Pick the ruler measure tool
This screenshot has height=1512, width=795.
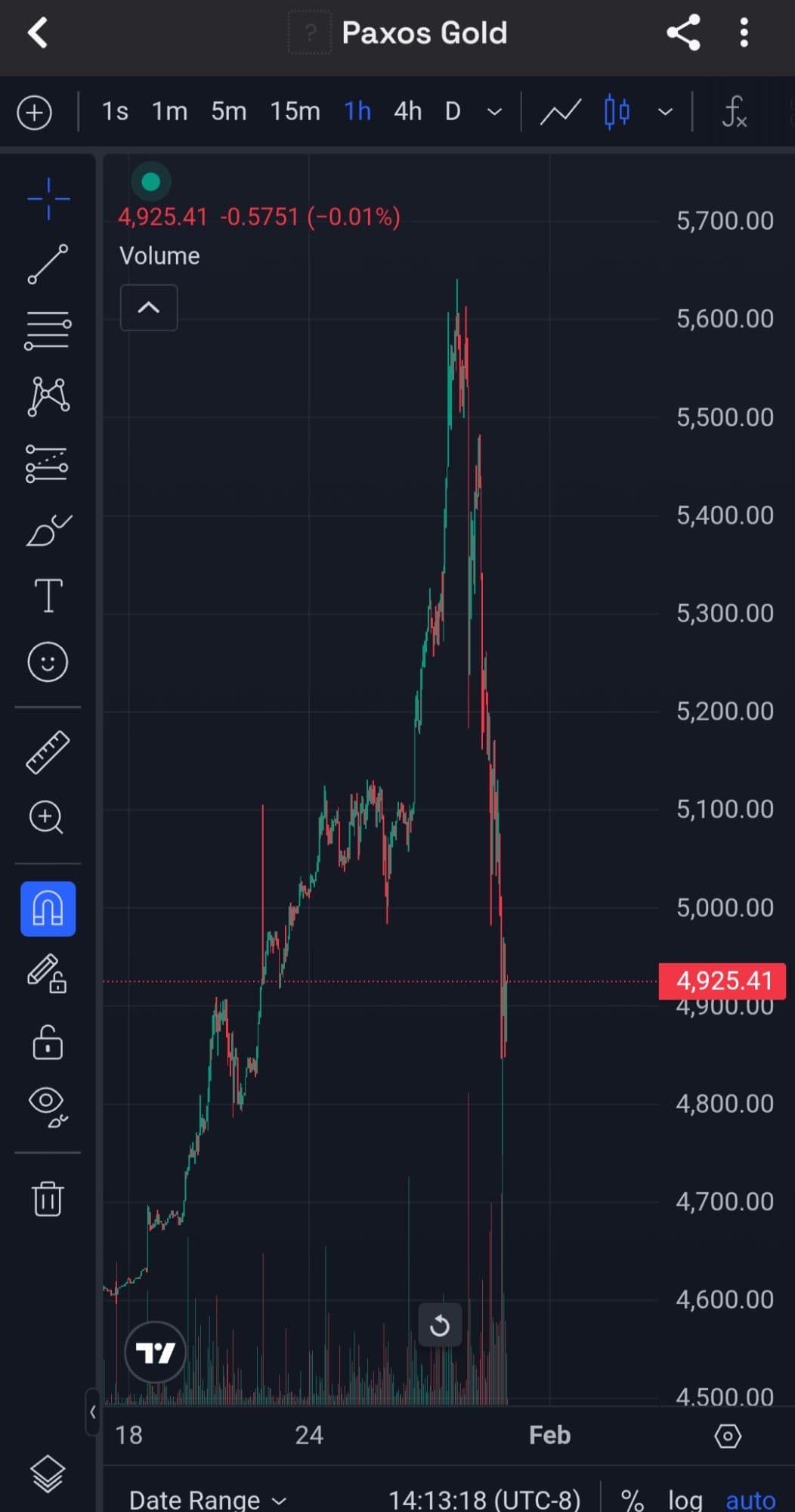[48, 752]
